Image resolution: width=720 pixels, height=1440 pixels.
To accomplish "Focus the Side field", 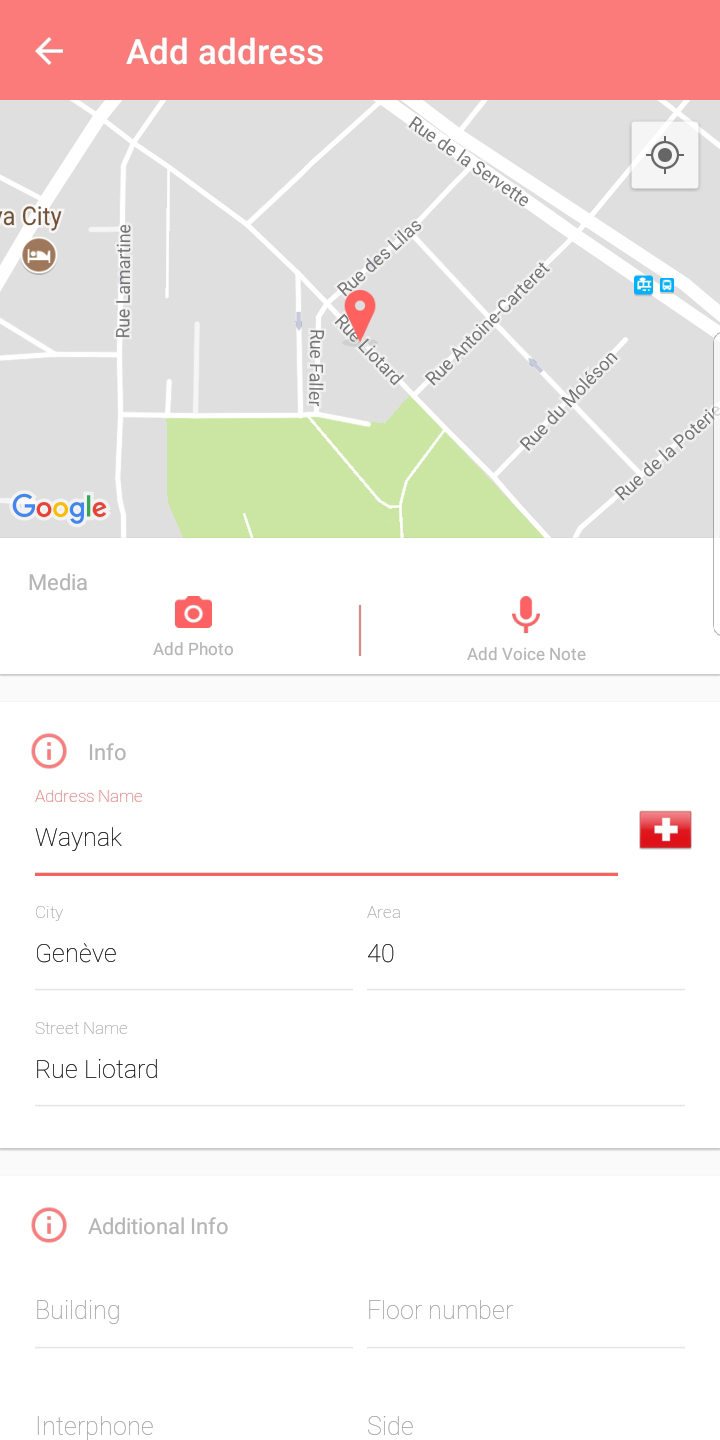I will [525, 1425].
